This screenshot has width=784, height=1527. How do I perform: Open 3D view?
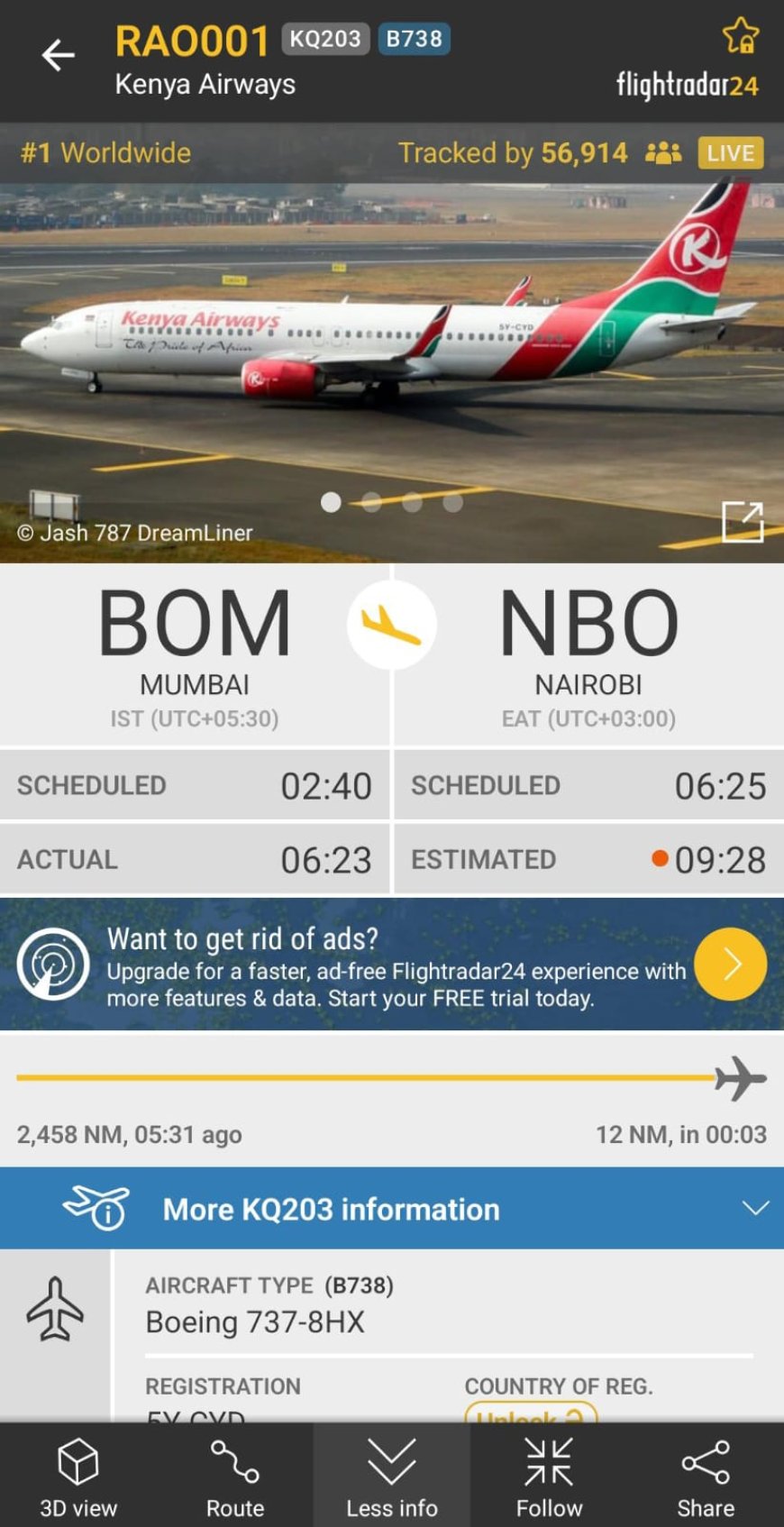78,1476
